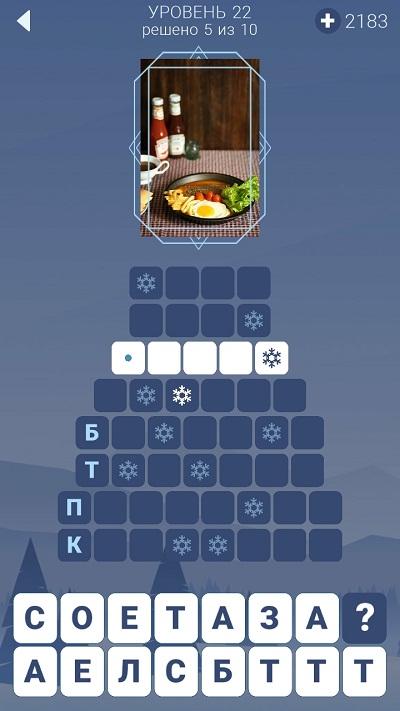
Task: Tap the word row starting with К
Action: tap(200, 545)
